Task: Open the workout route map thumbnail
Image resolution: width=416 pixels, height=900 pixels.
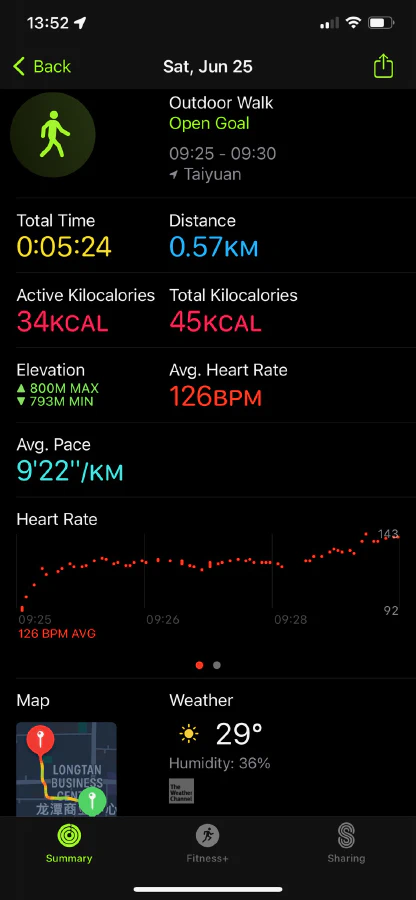Action: 66,769
